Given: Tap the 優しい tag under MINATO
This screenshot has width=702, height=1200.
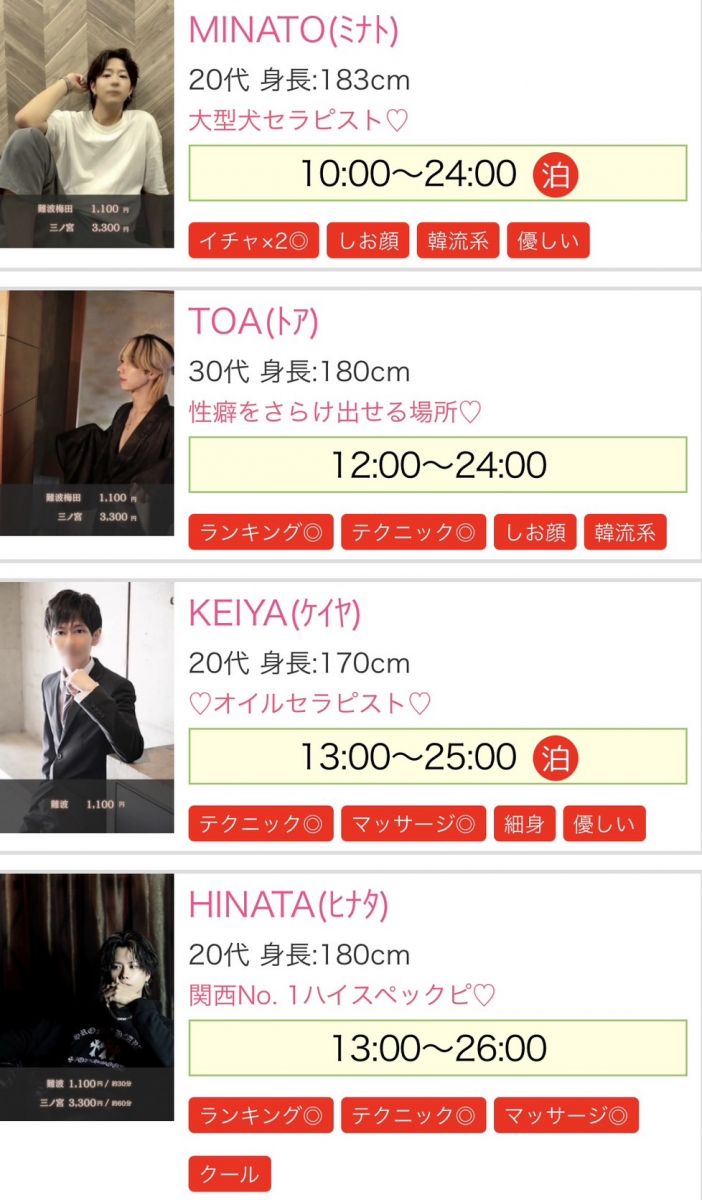Looking at the screenshot, I should (548, 241).
